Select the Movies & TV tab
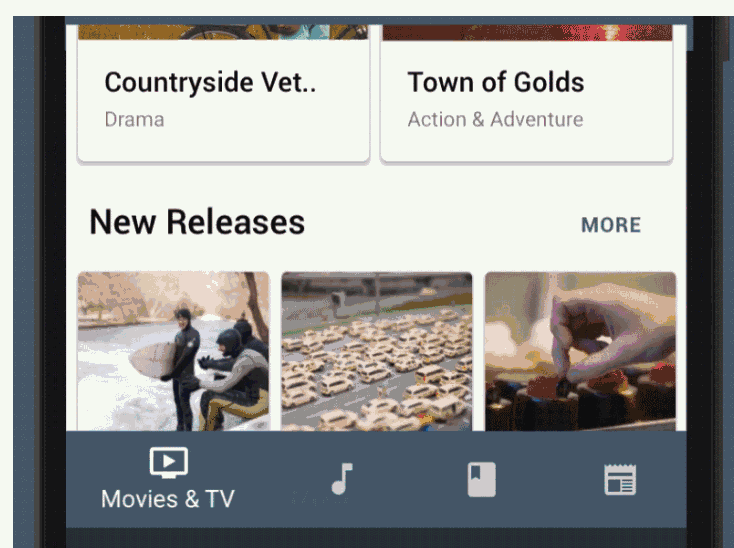Screen dimensions: 734x548 coord(168,478)
